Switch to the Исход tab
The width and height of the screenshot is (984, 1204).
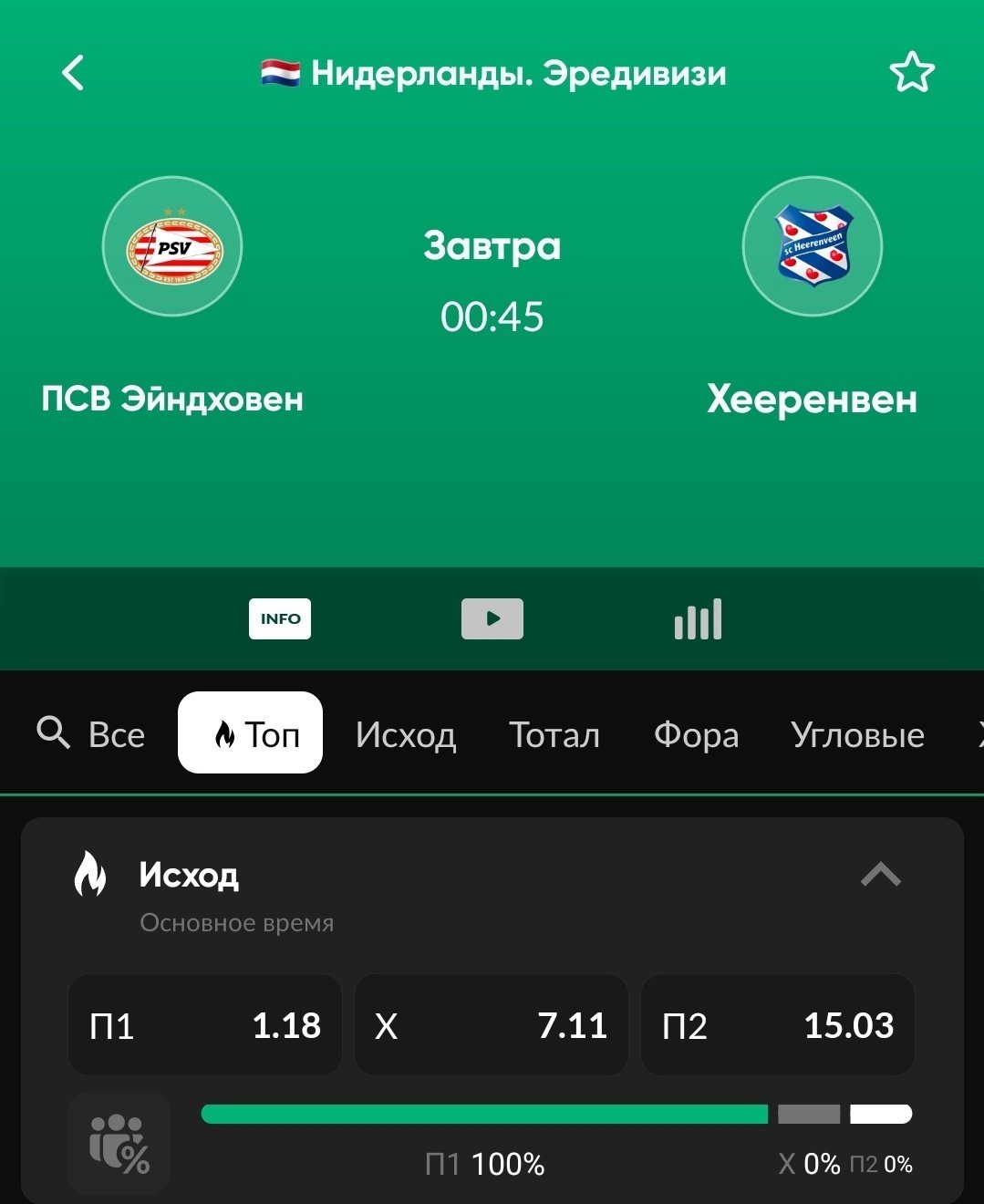(x=406, y=735)
